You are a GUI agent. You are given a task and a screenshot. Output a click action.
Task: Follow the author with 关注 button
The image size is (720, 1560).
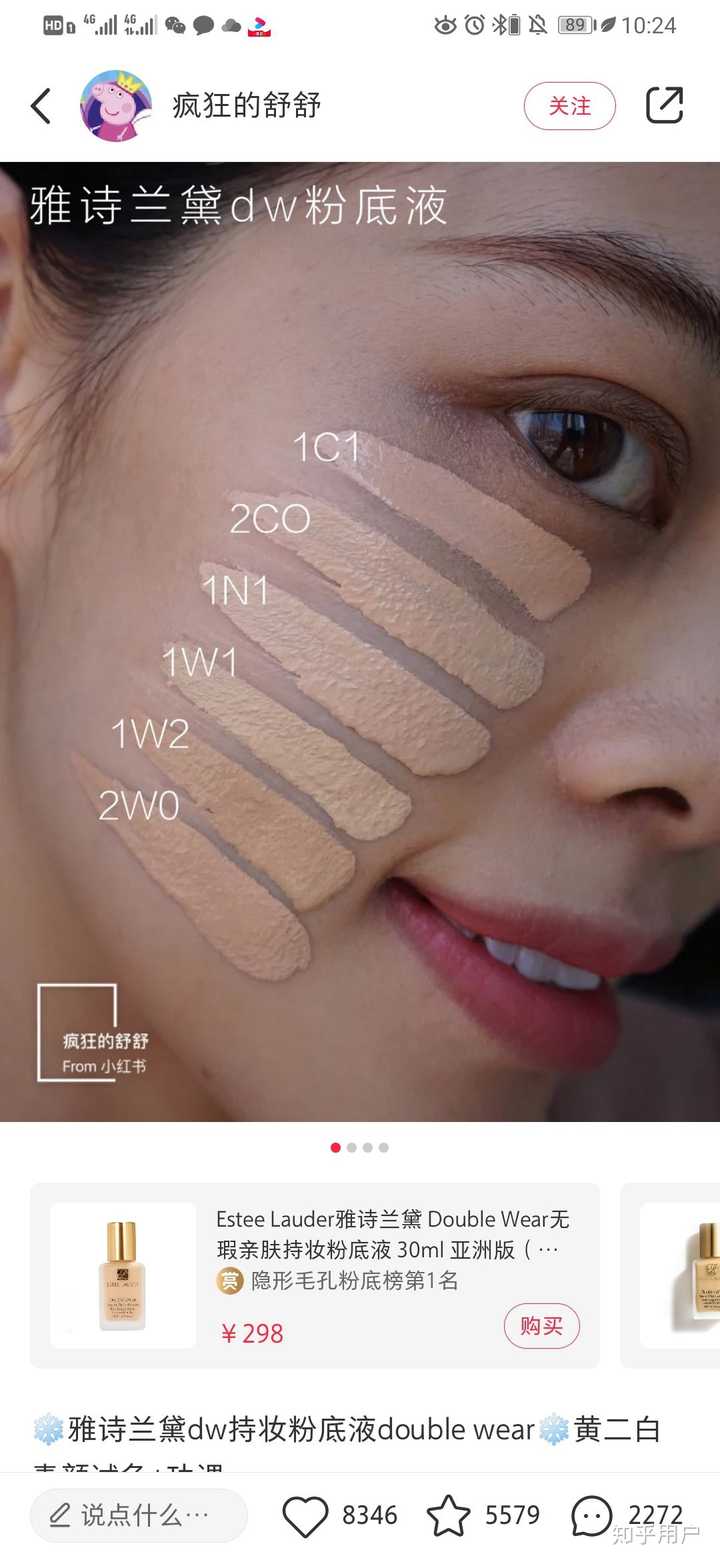click(569, 106)
